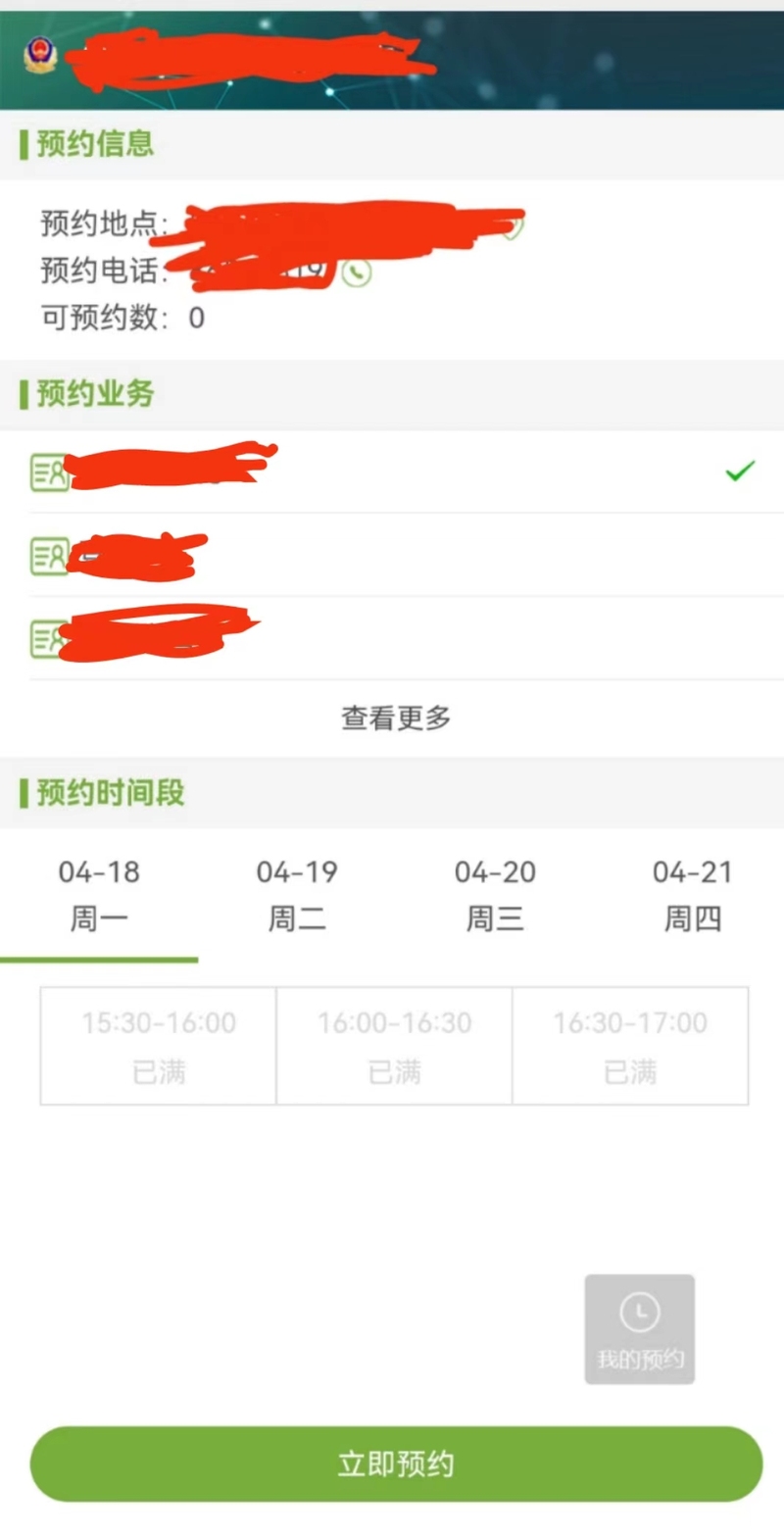Switch to the 04-18 周一 date tab

tap(99, 895)
